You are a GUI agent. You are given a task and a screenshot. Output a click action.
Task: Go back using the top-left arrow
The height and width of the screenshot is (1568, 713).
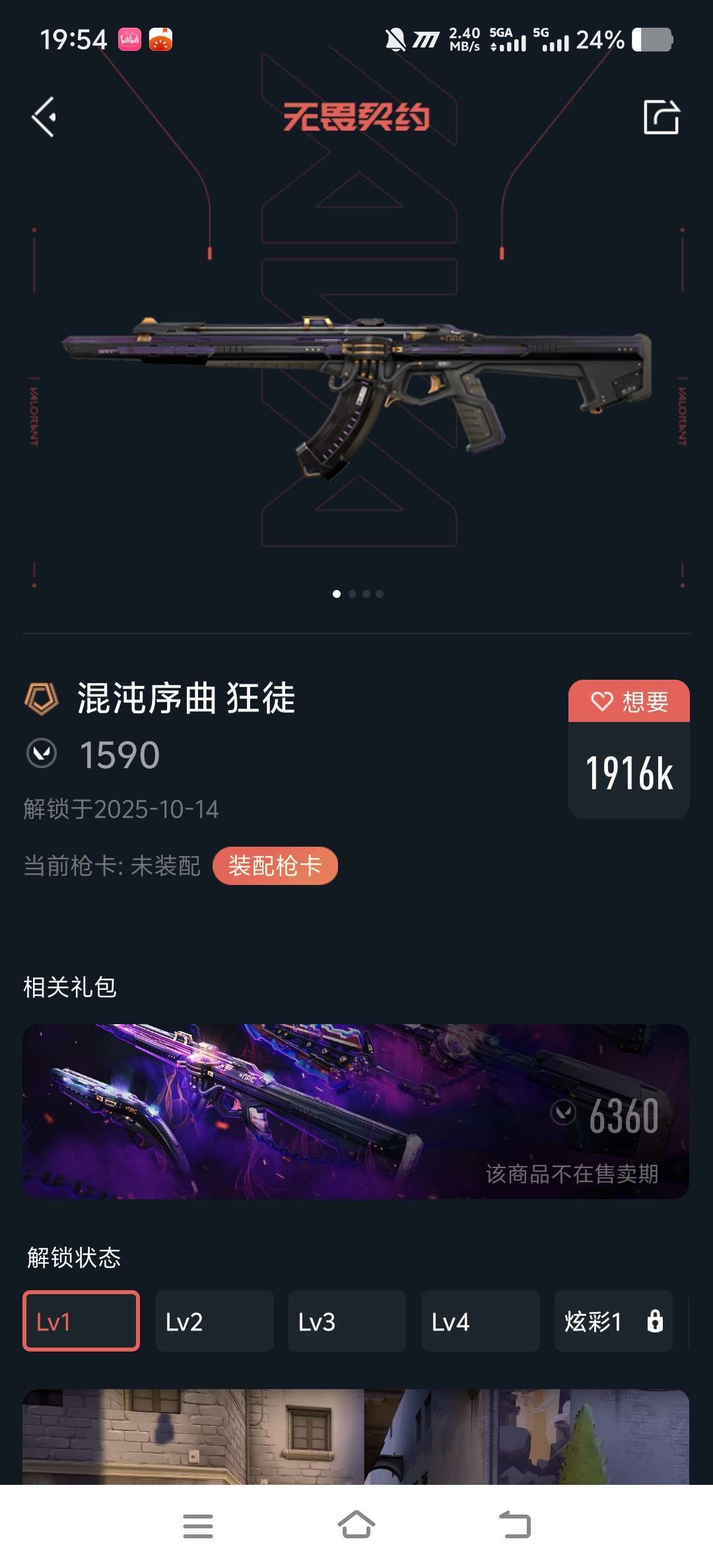[44, 117]
